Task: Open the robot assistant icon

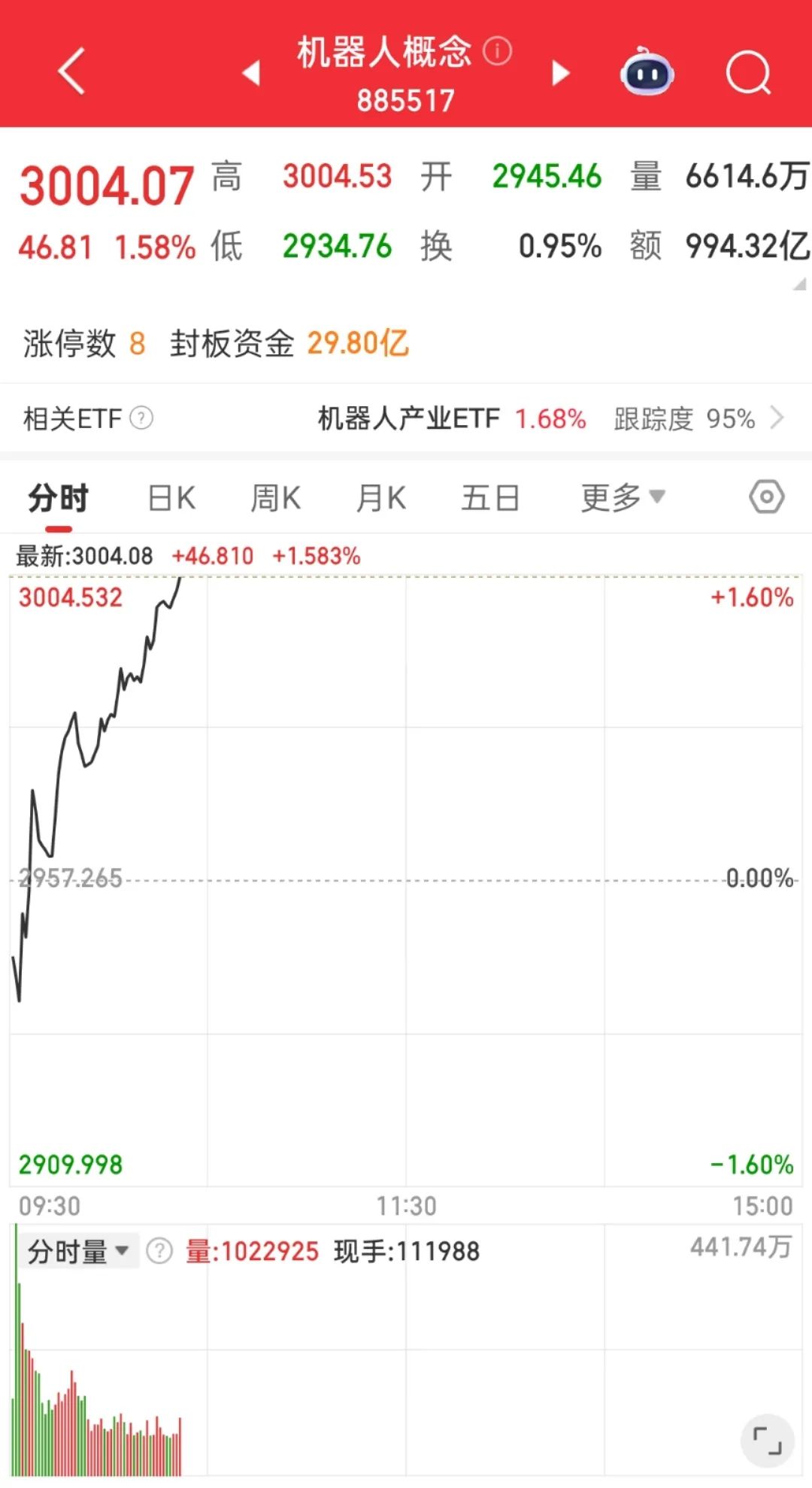Action: (x=647, y=72)
